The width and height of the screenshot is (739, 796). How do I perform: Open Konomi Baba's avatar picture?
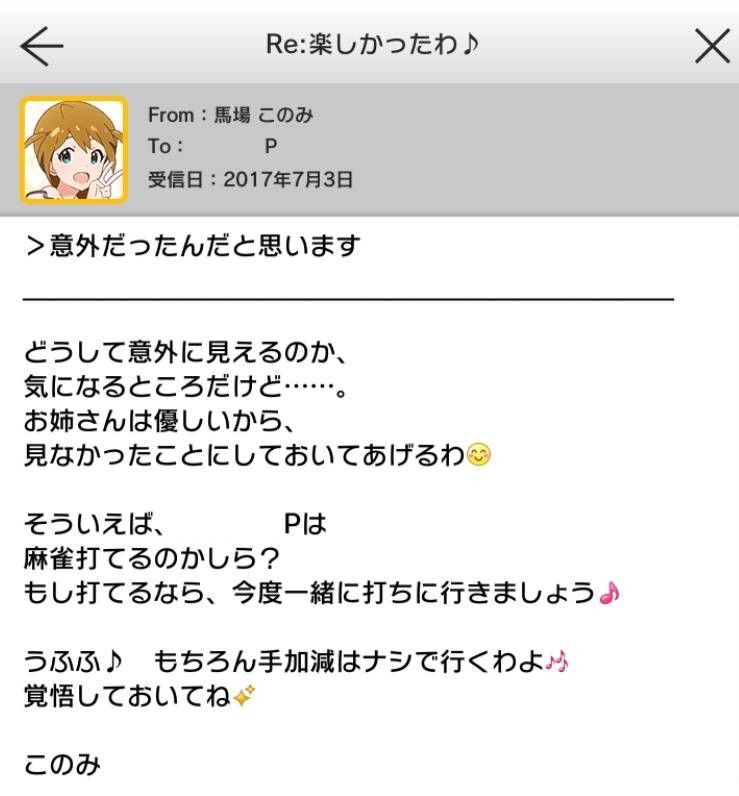75,149
